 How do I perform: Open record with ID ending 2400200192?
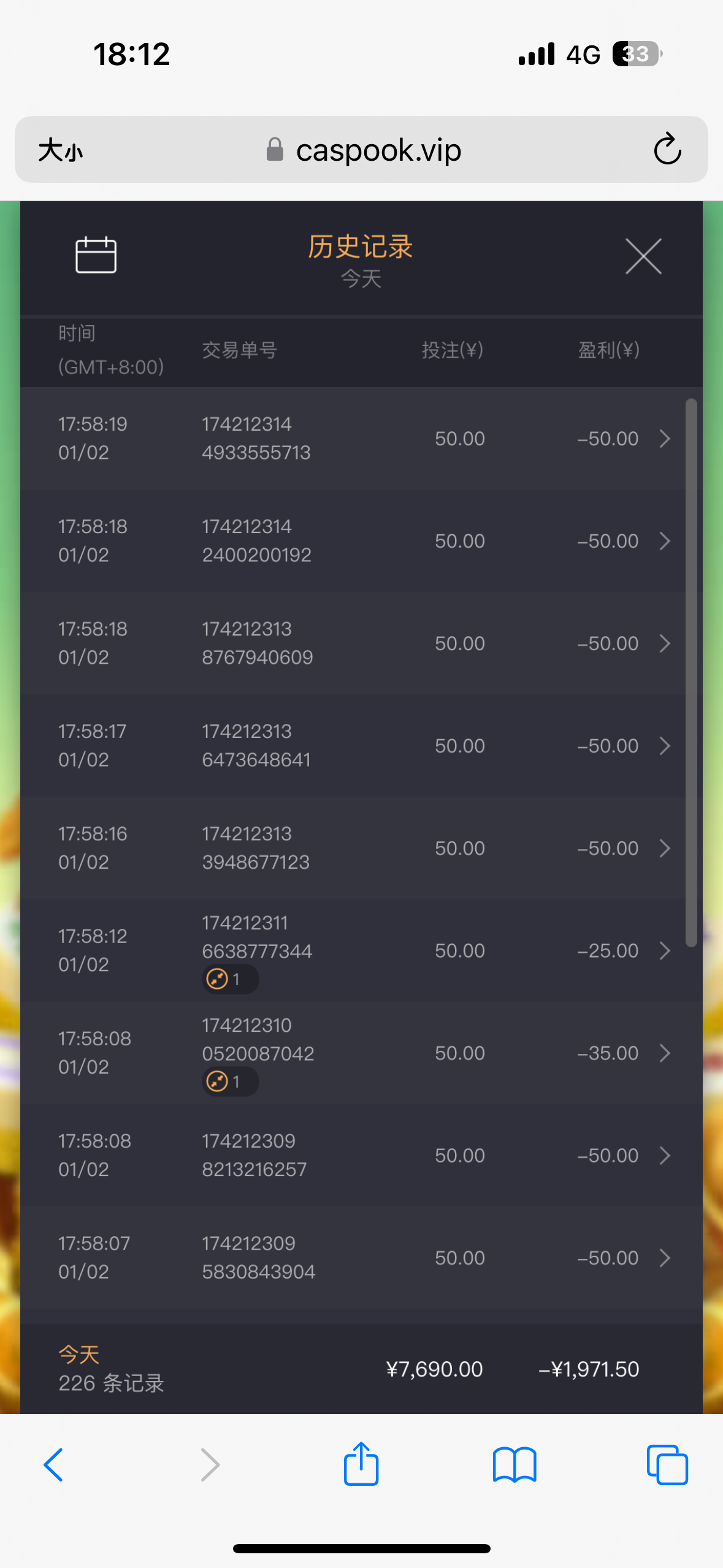pyautogui.click(x=664, y=541)
